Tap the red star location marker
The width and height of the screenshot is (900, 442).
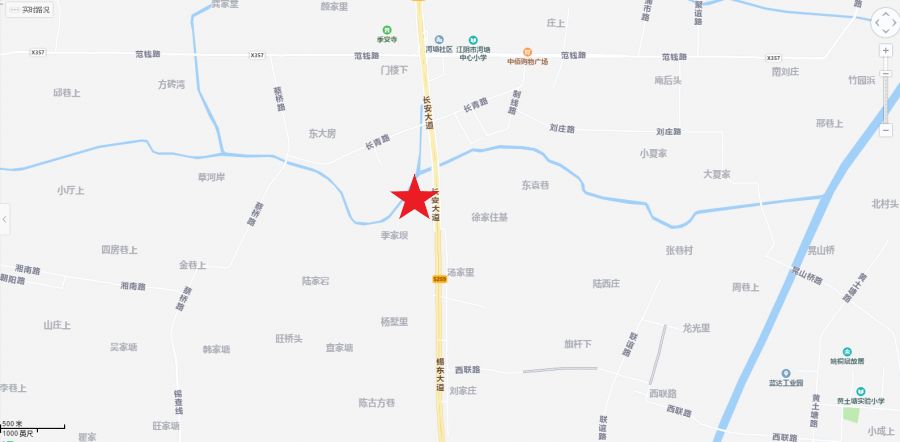point(412,197)
